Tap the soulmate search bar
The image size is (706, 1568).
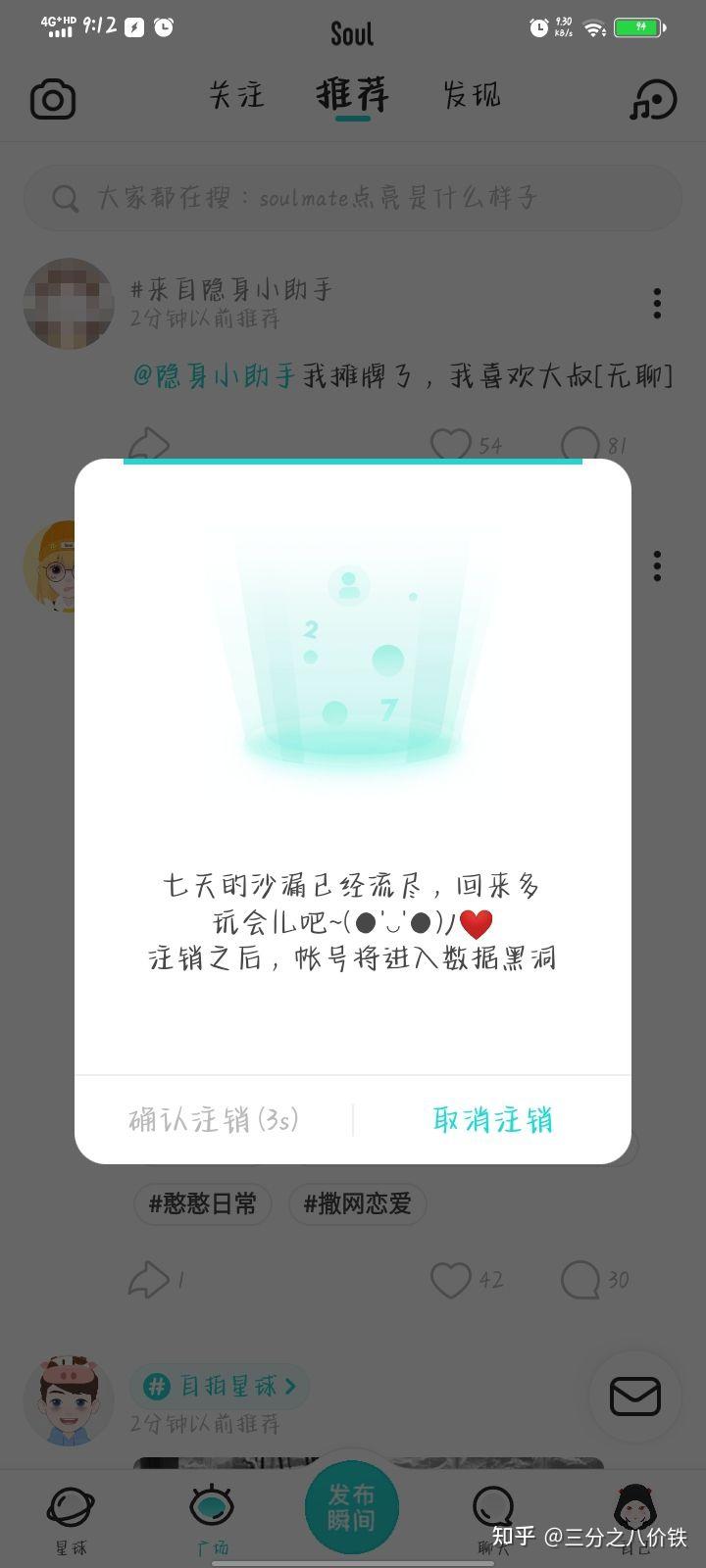[x=352, y=197]
